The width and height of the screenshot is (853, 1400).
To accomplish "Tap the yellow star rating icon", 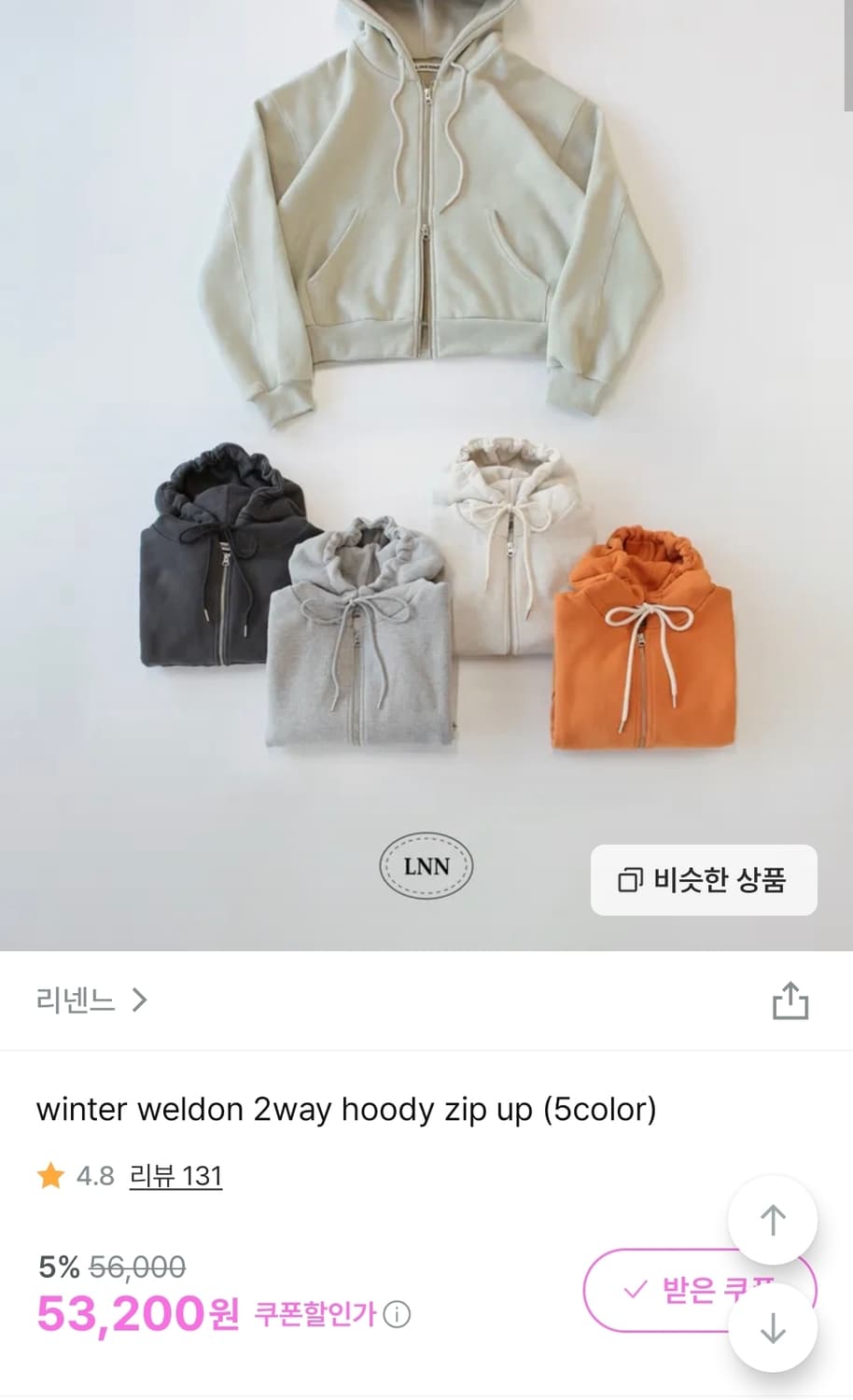I will 49,1176.
